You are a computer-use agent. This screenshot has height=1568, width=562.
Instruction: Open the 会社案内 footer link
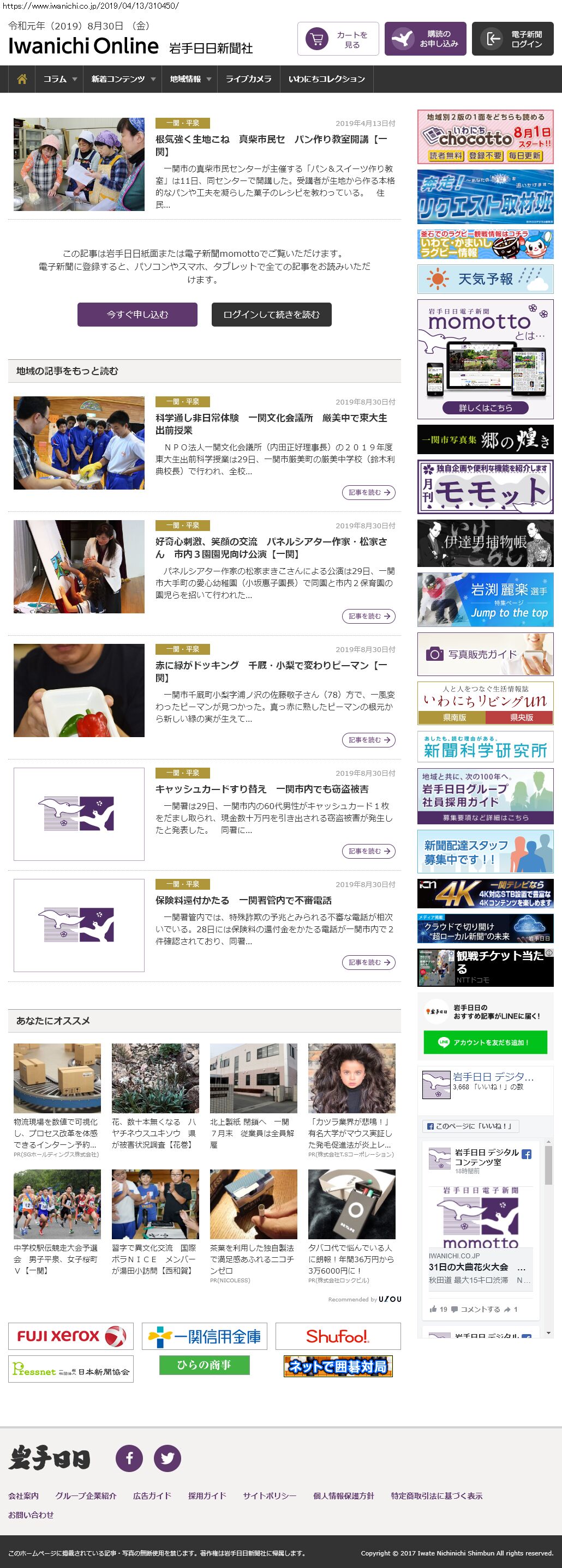point(23,1495)
